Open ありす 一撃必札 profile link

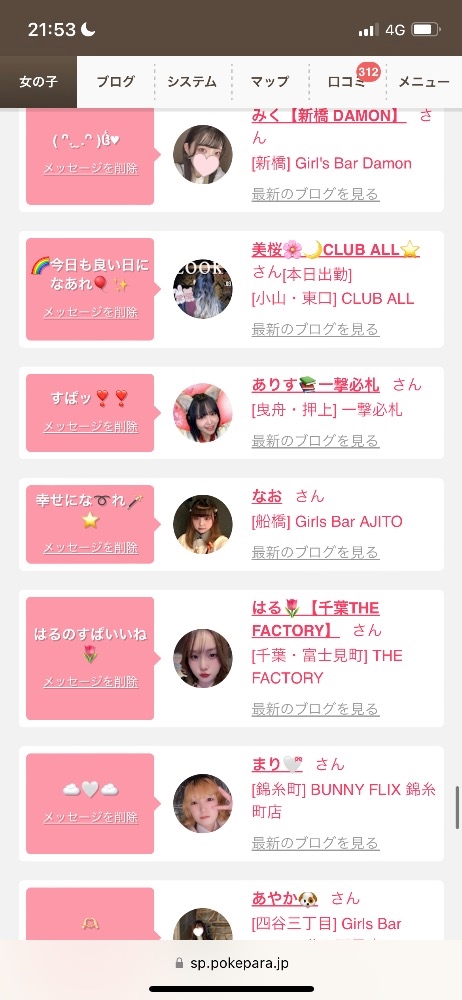(x=315, y=385)
